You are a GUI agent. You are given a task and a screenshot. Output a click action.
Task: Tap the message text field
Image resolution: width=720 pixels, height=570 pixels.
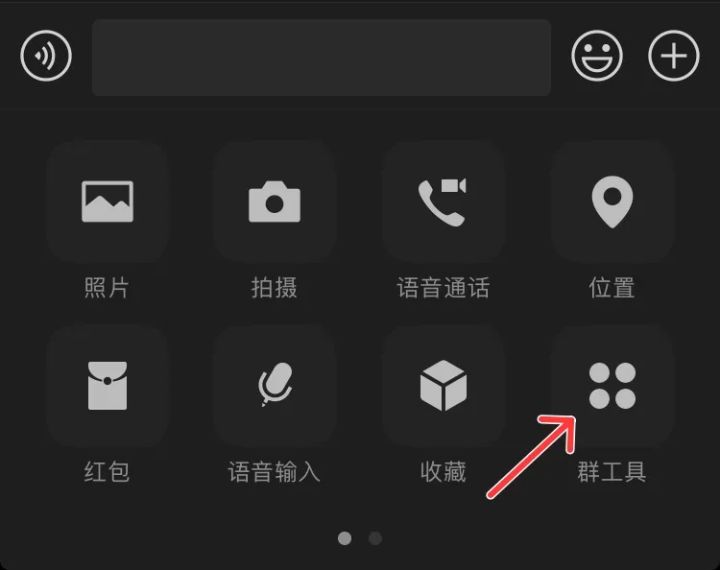321,57
